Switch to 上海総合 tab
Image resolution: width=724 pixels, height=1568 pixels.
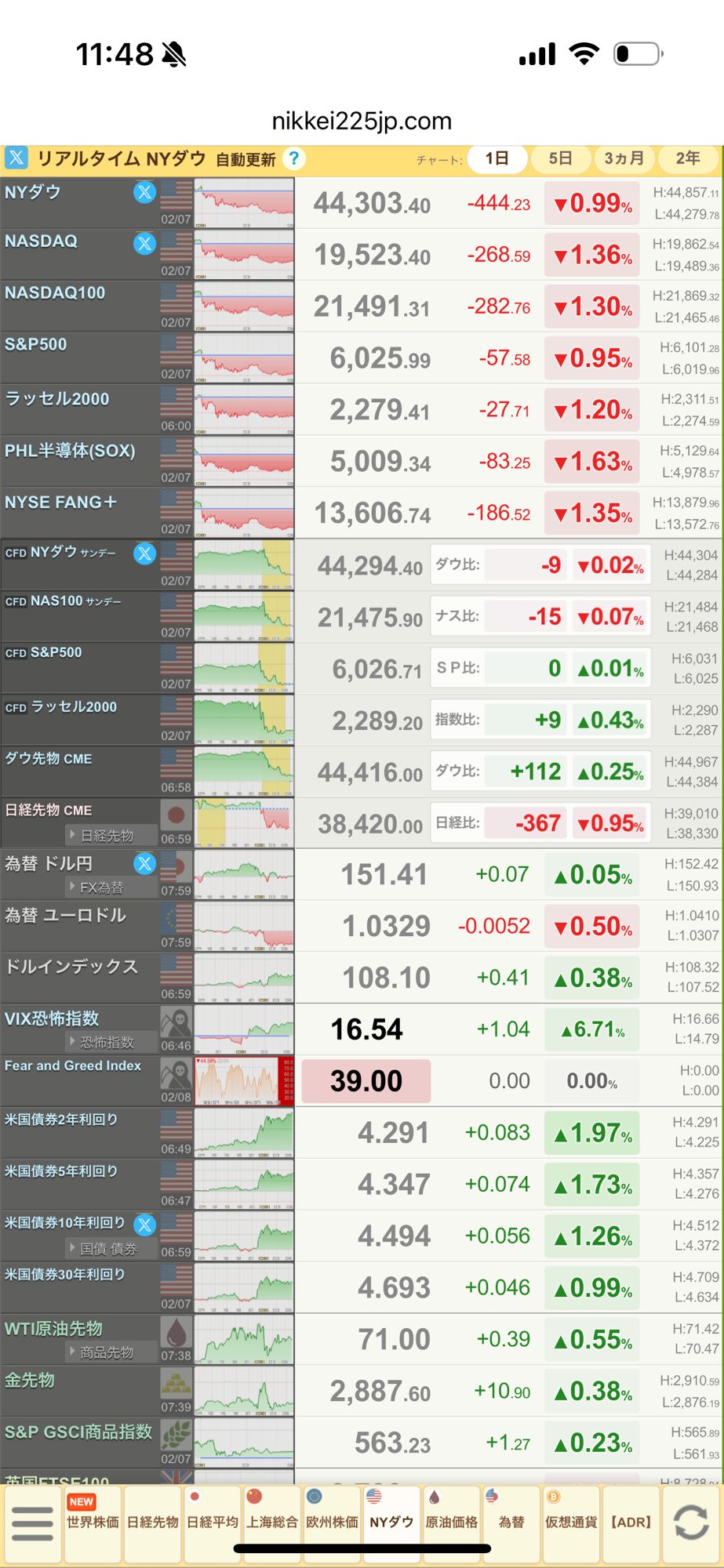[x=272, y=1523]
